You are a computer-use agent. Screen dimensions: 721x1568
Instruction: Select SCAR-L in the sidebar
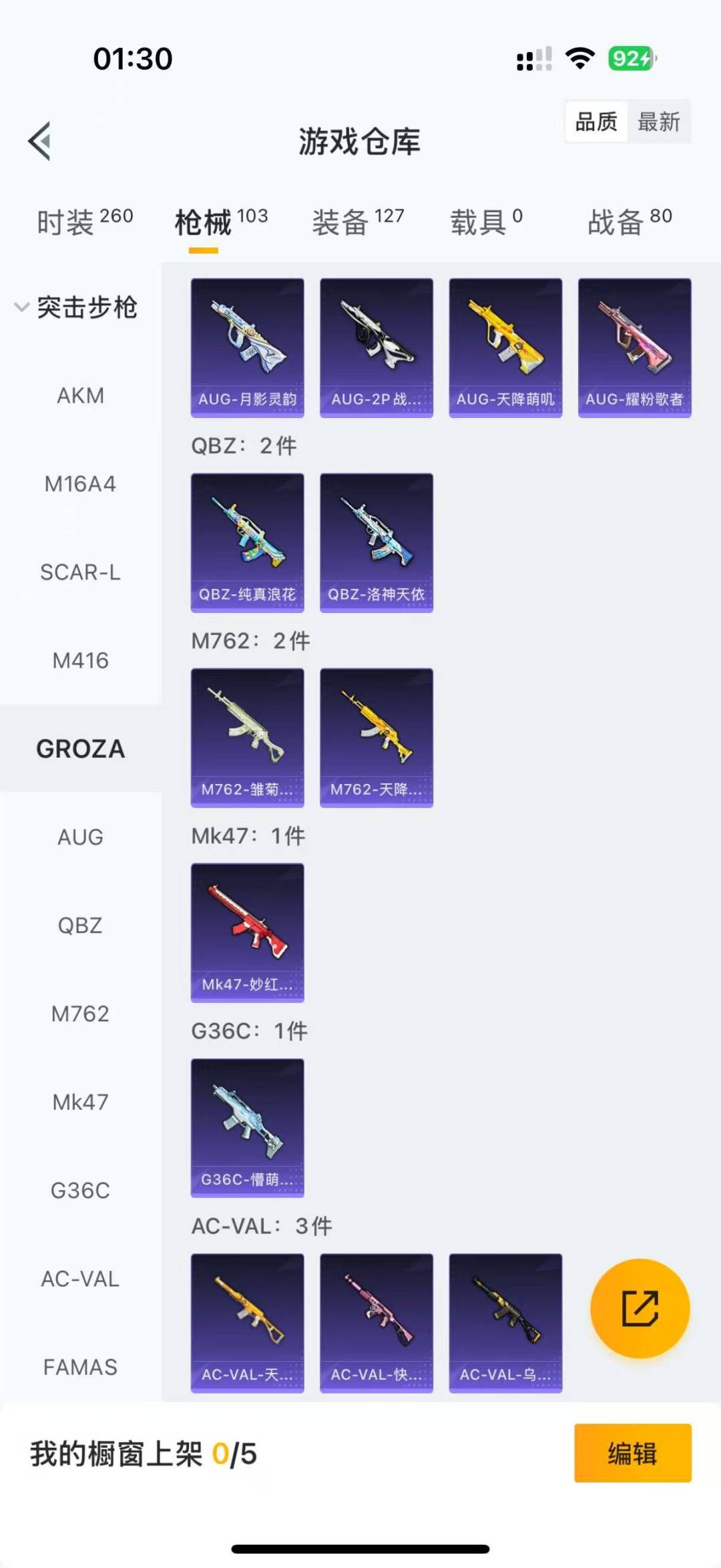pyautogui.click(x=80, y=572)
